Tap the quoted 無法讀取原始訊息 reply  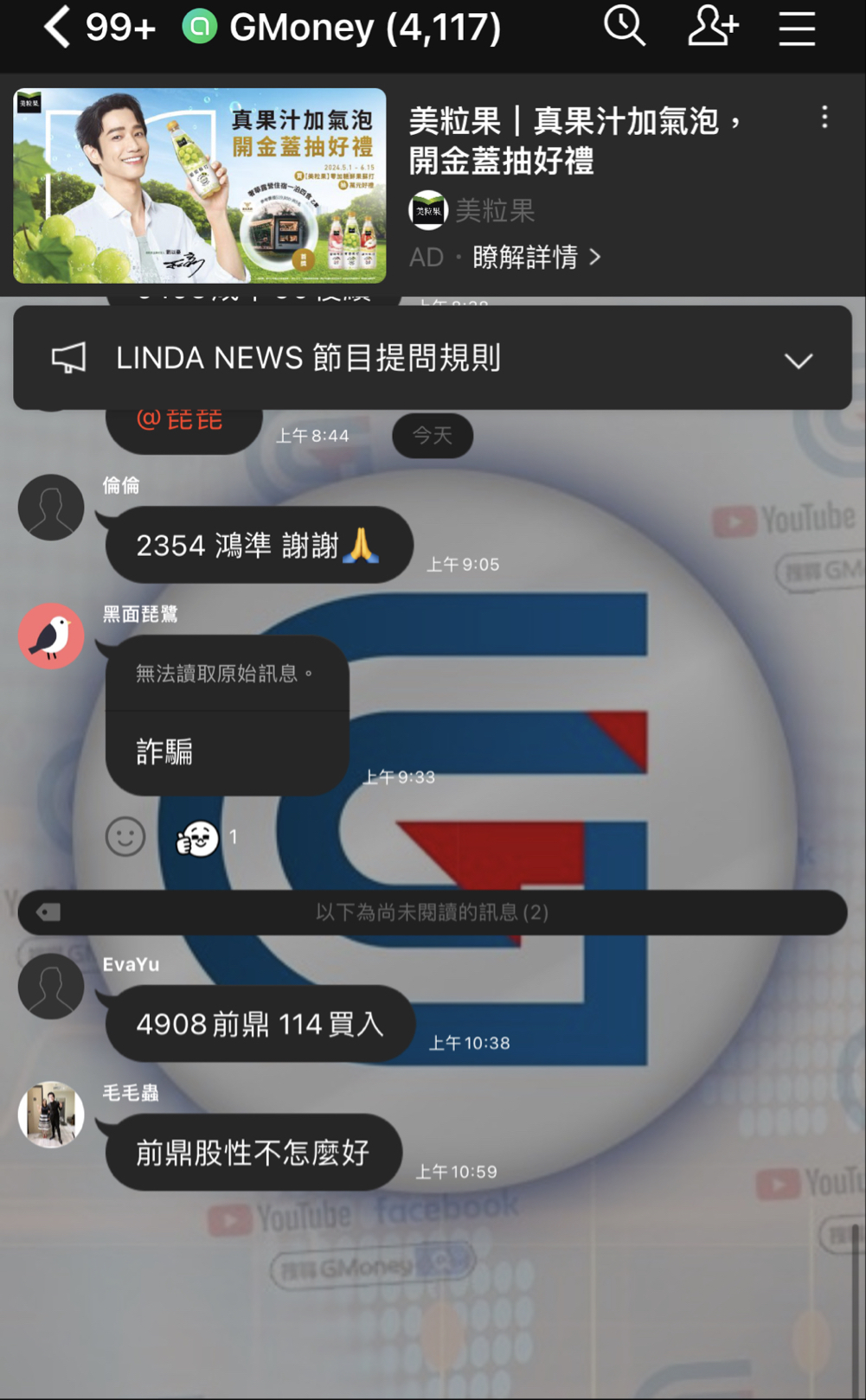225,674
